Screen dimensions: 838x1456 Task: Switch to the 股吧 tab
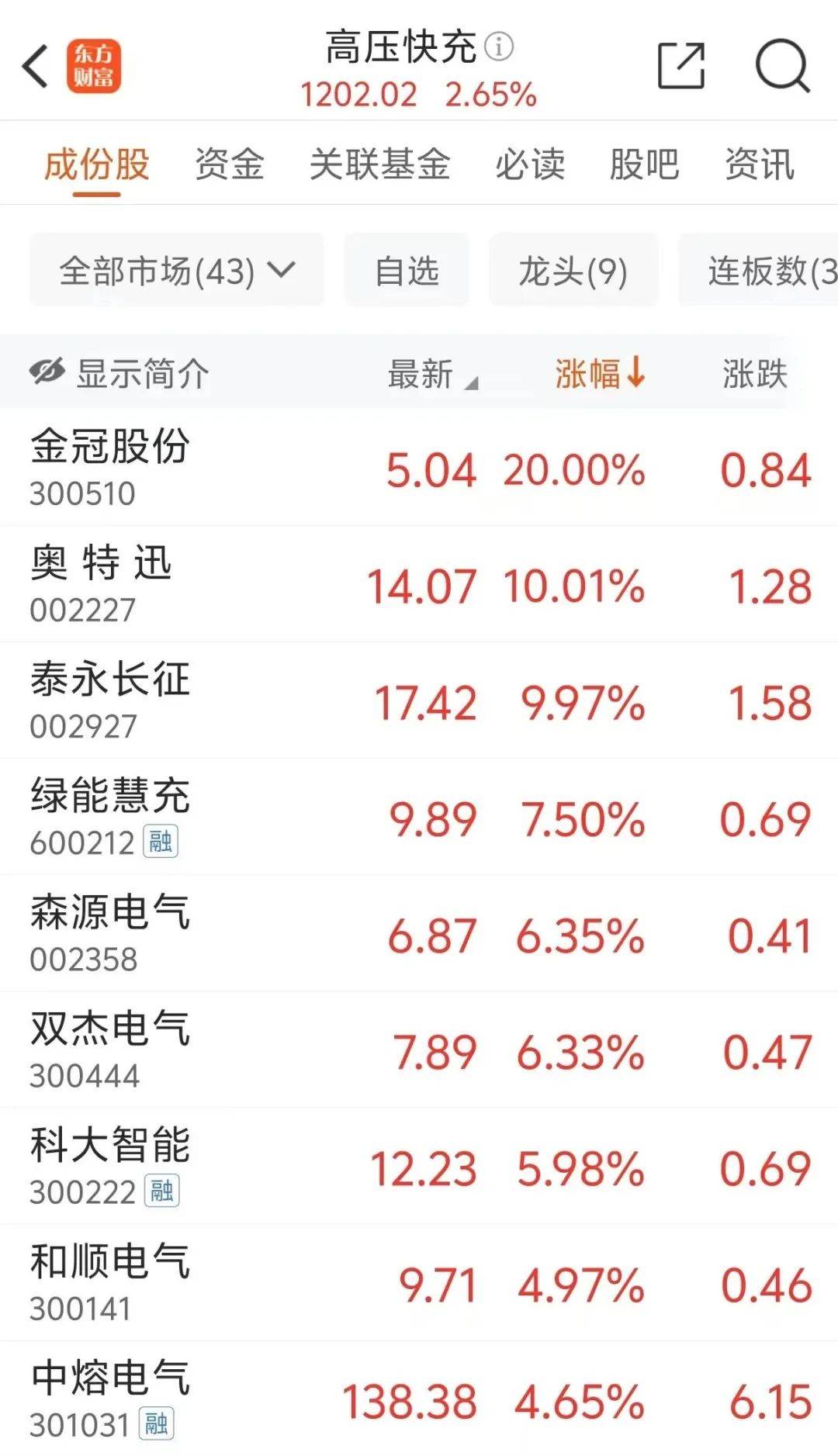(x=644, y=164)
